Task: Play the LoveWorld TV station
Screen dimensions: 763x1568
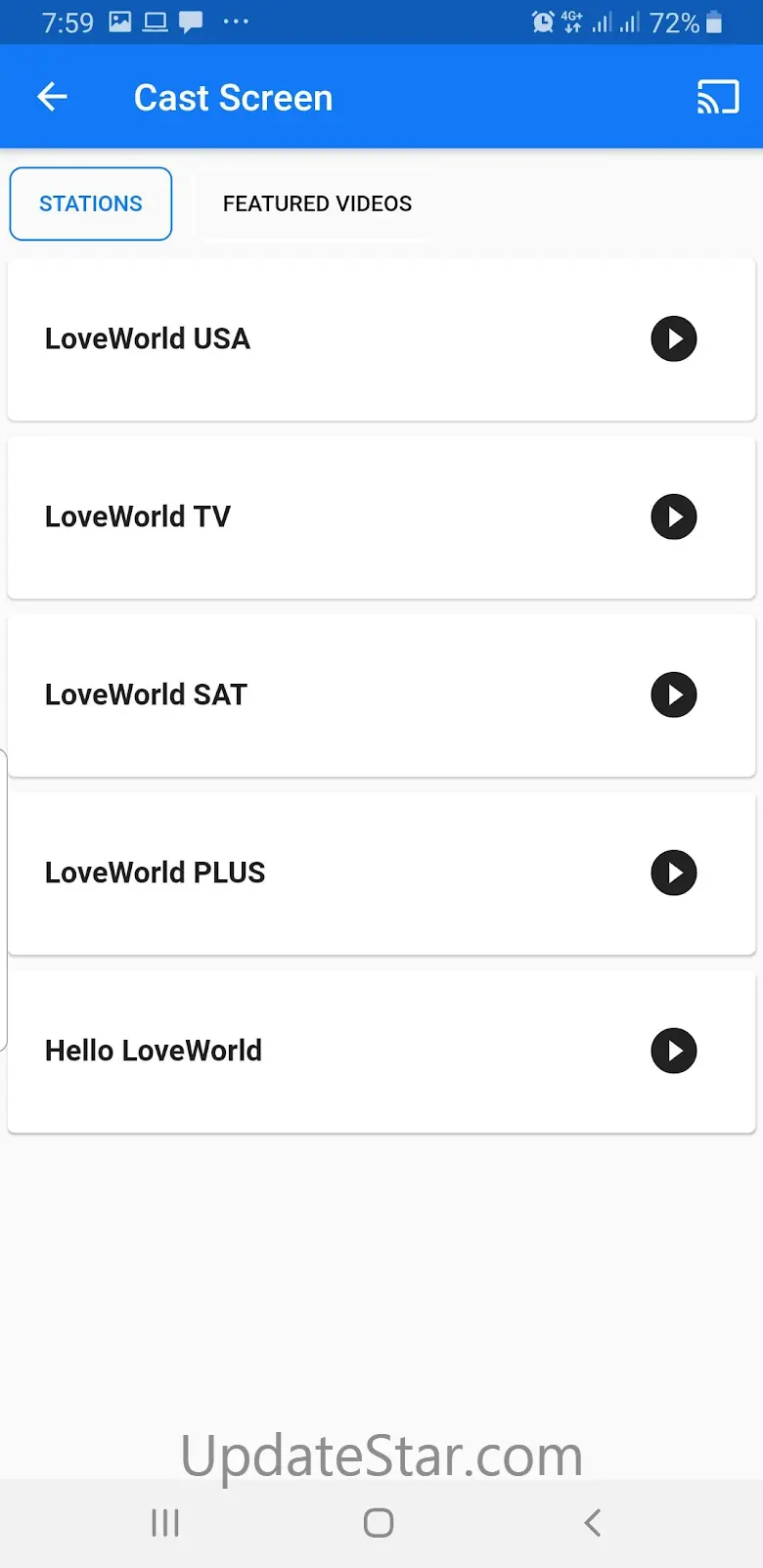Action: coord(674,517)
